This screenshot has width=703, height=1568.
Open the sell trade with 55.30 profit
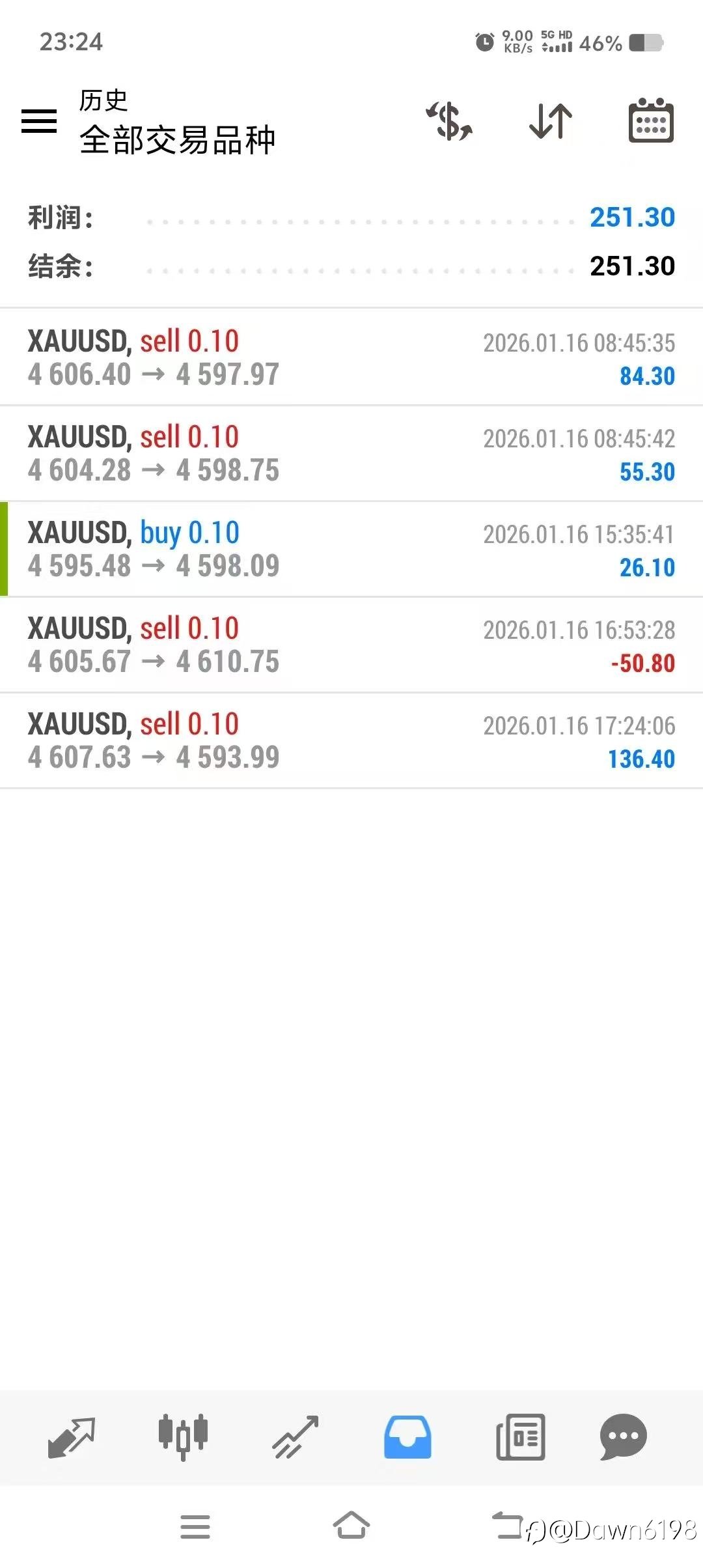[351, 453]
